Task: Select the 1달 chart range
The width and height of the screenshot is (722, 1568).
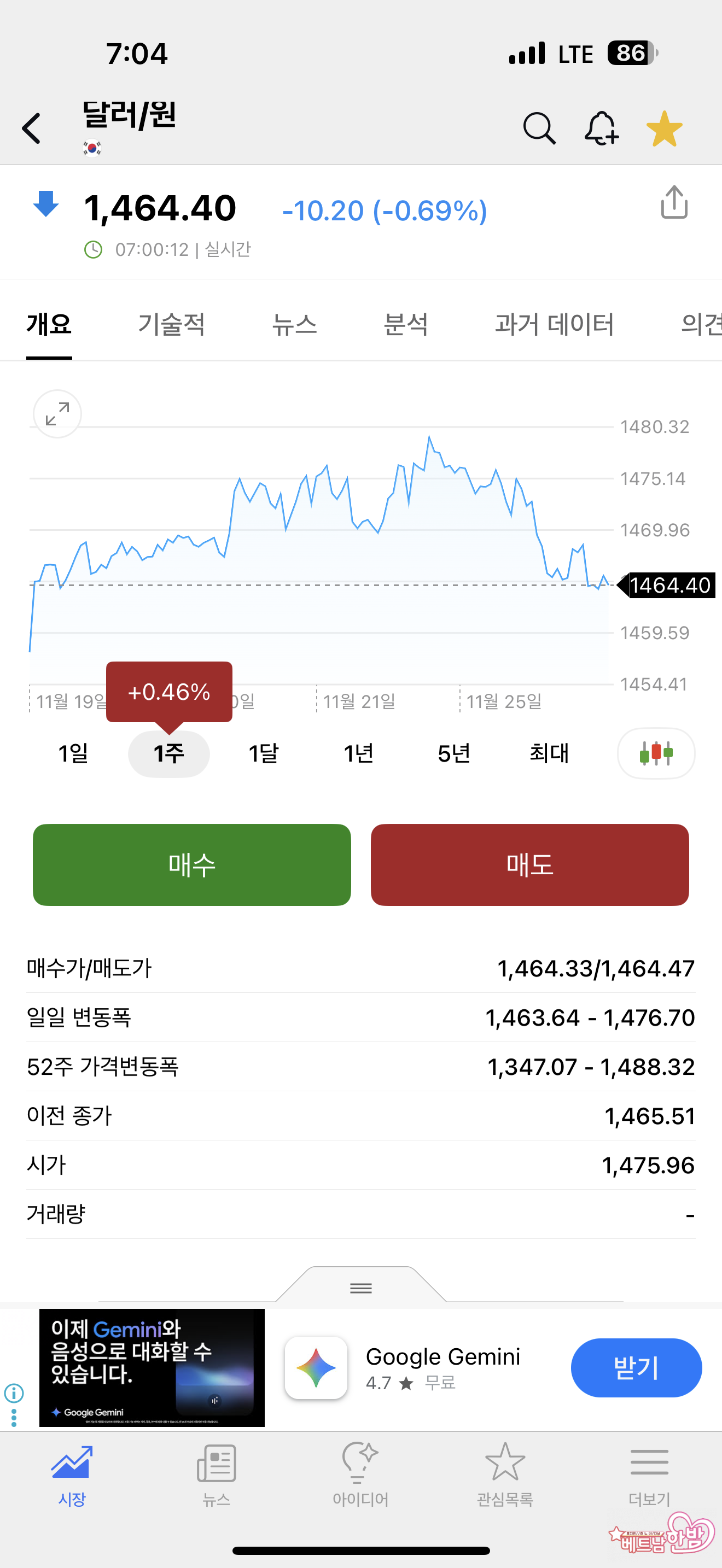Action: point(264,753)
